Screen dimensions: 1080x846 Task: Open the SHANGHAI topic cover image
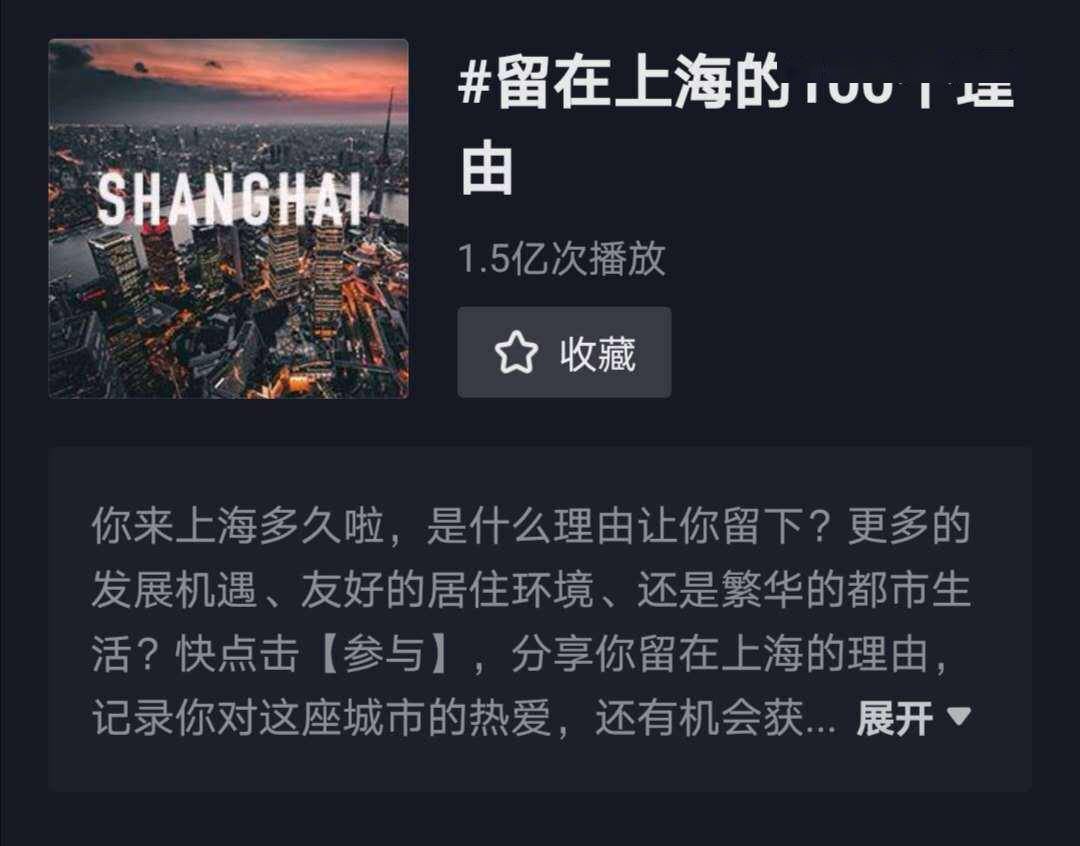[228, 219]
